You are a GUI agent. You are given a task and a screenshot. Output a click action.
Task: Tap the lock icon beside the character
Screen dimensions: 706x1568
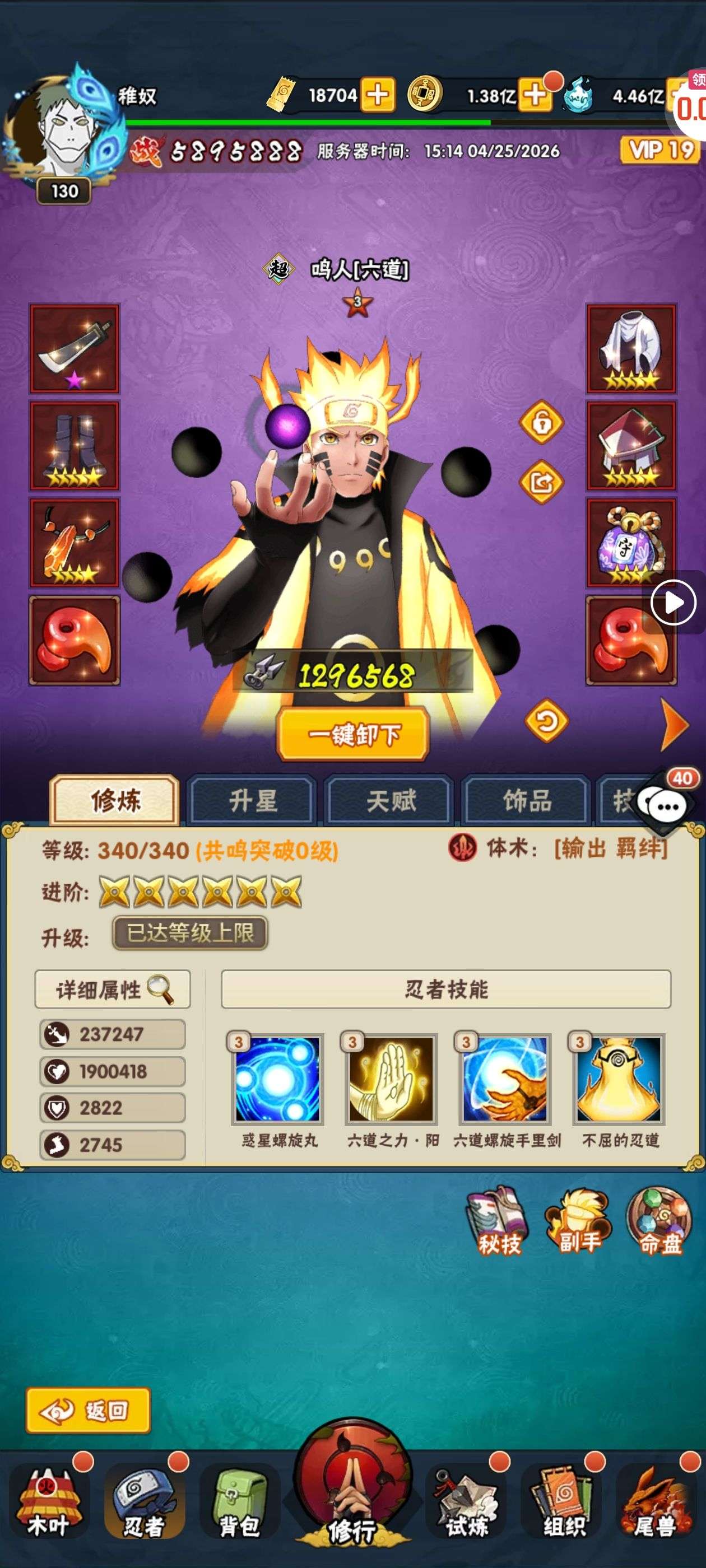(x=541, y=422)
